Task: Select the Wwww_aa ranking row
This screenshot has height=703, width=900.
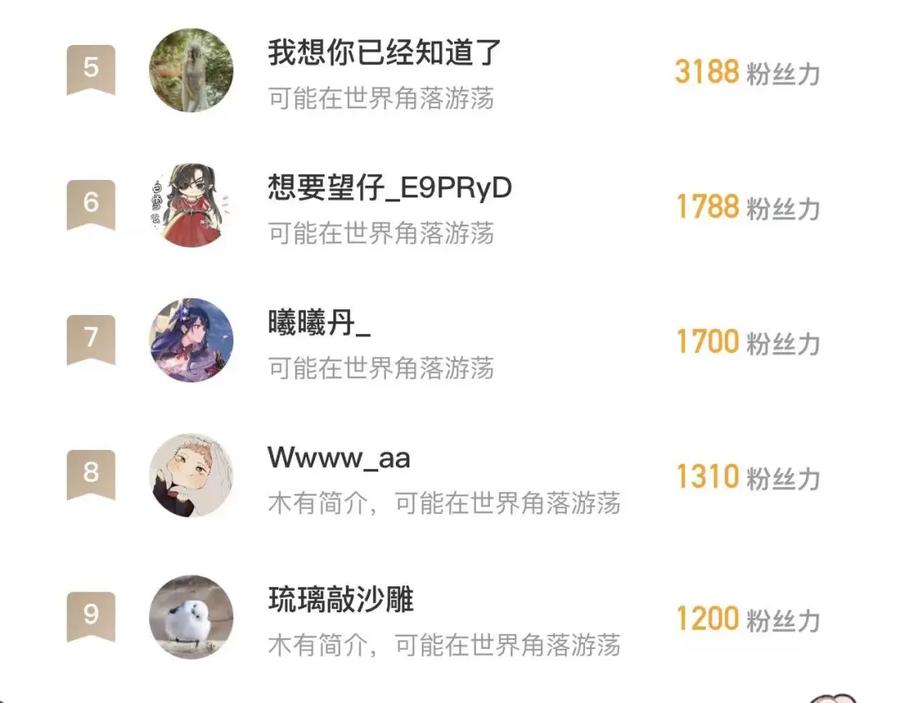Action: pos(450,475)
